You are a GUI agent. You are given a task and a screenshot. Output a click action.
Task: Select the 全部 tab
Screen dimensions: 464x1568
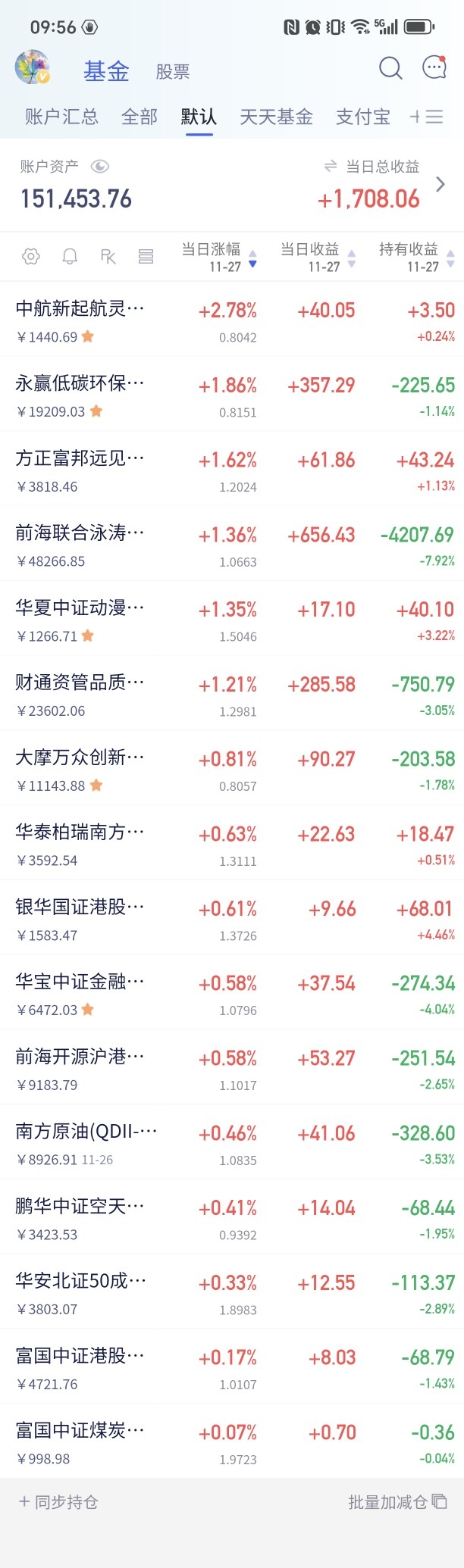coord(140,117)
